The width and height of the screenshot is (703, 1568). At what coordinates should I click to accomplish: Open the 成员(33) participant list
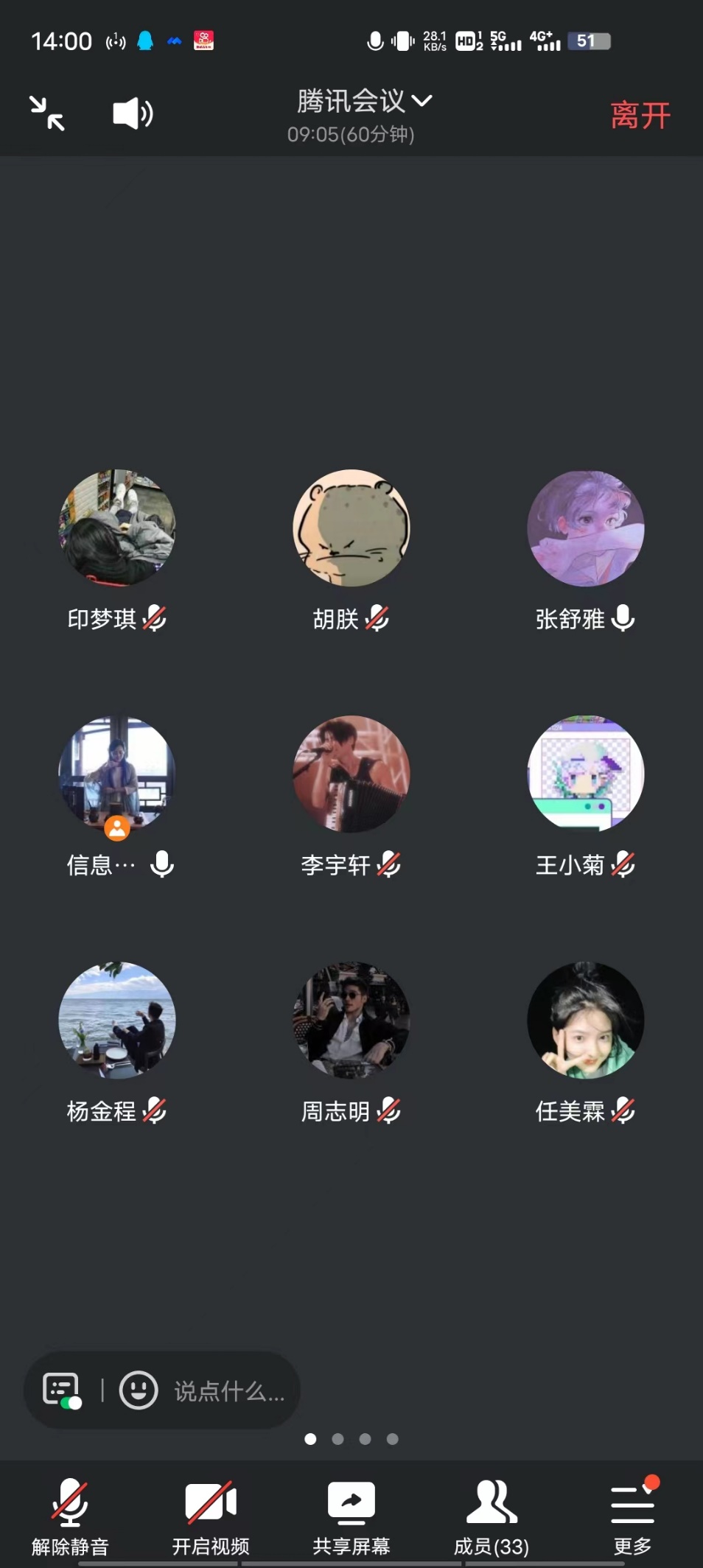(492, 1514)
